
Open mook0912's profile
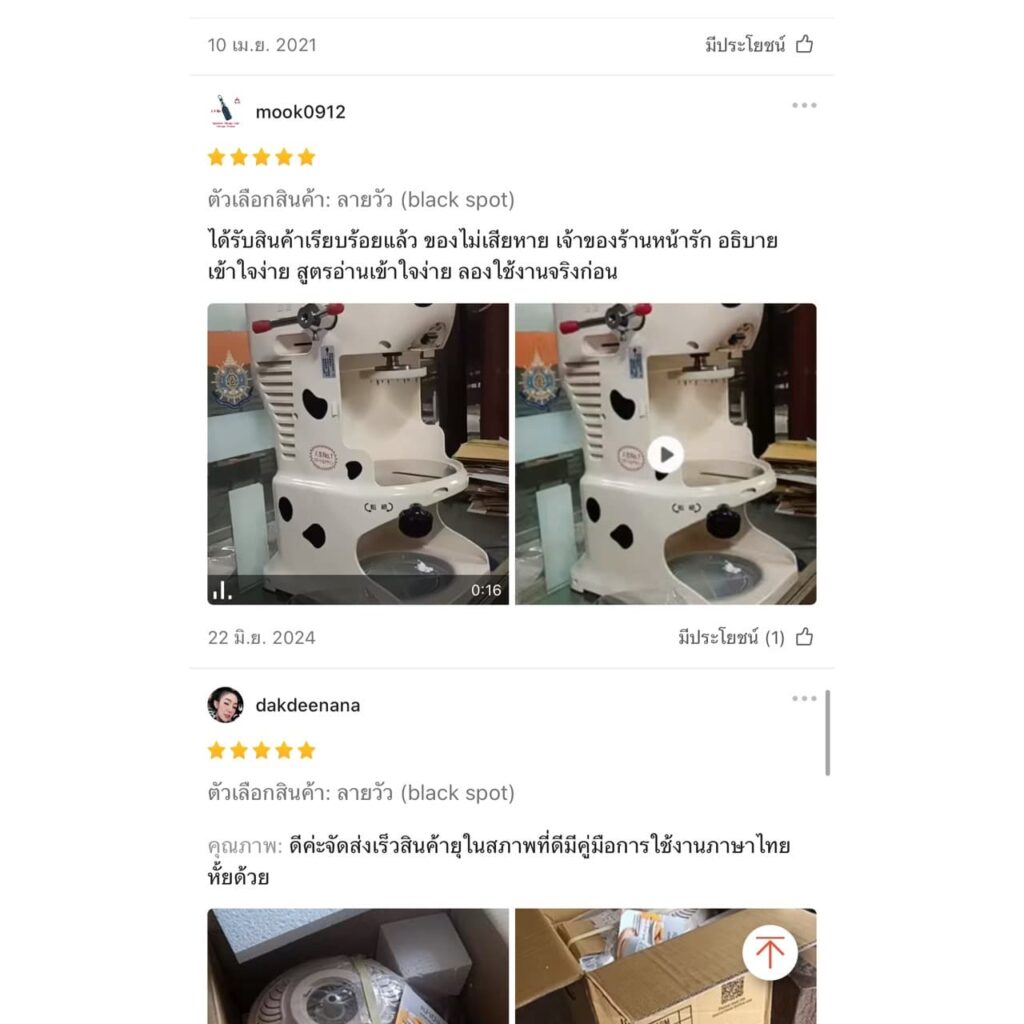[300, 112]
